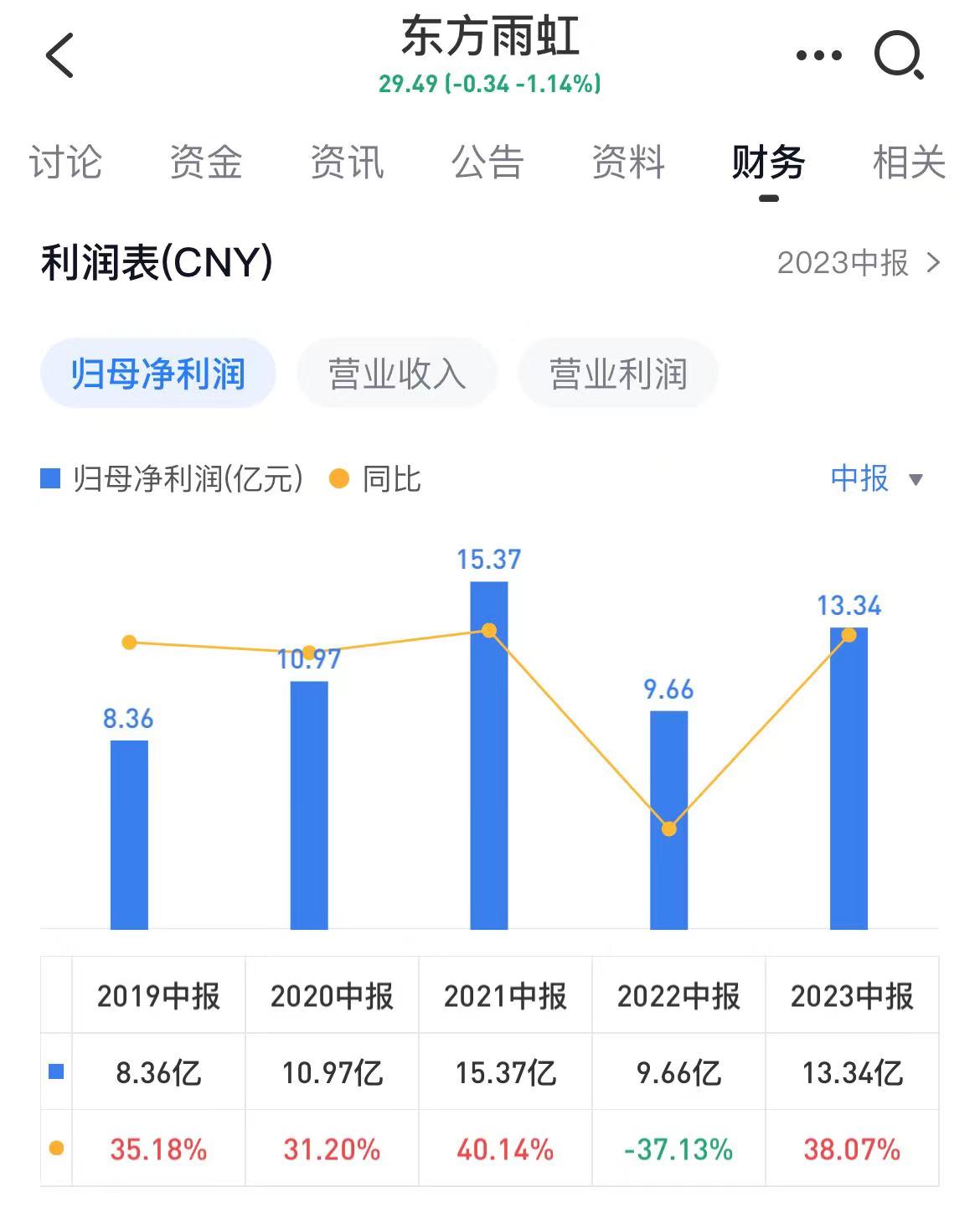Open the three-dot overflow menu
The width and height of the screenshot is (980, 1213).
tap(818, 56)
